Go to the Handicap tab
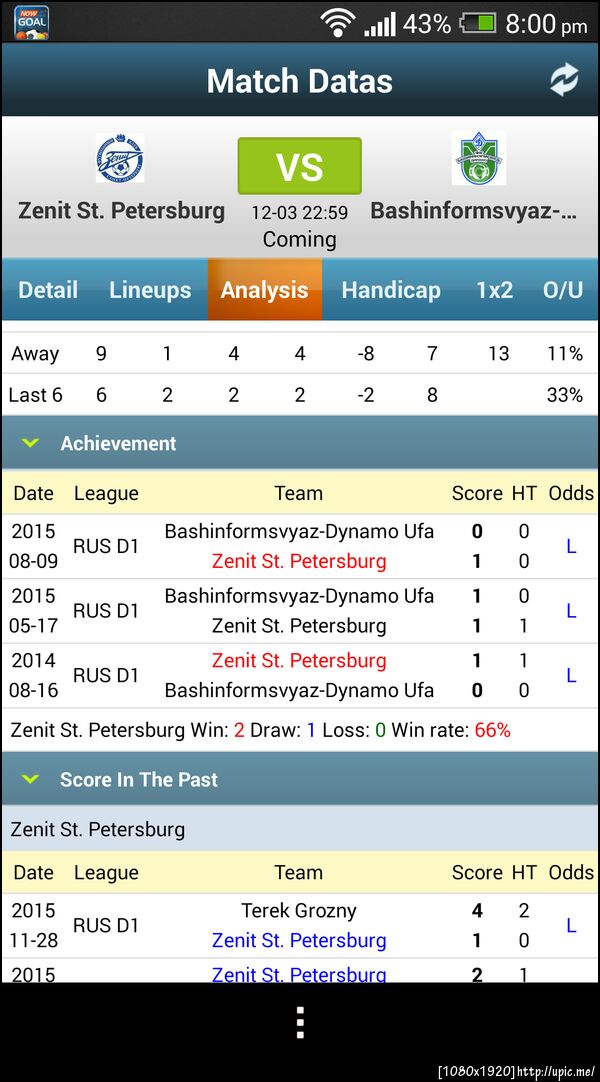 coord(390,290)
